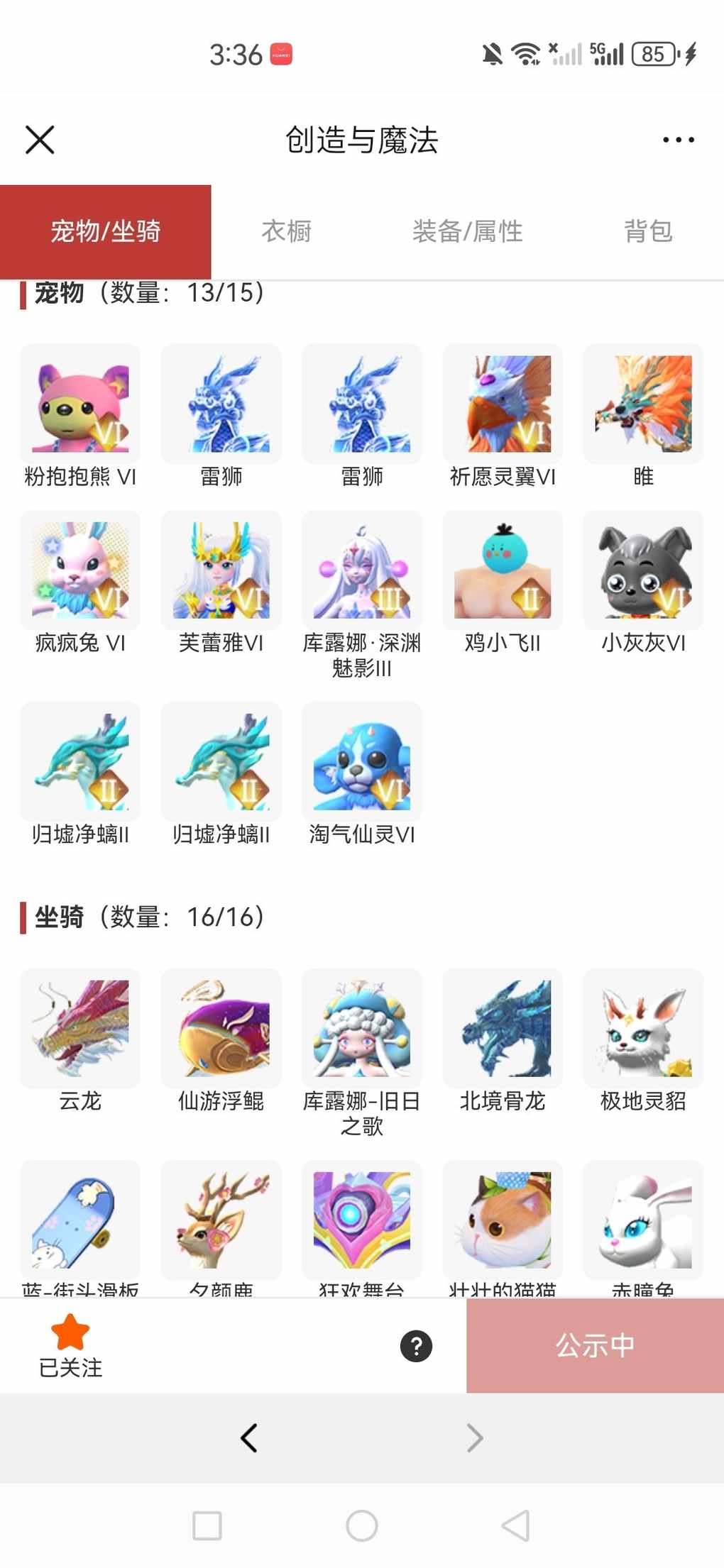The height and width of the screenshot is (1568, 724).
Task: Switch to the 衣橱 tab
Action: click(x=287, y=231)
